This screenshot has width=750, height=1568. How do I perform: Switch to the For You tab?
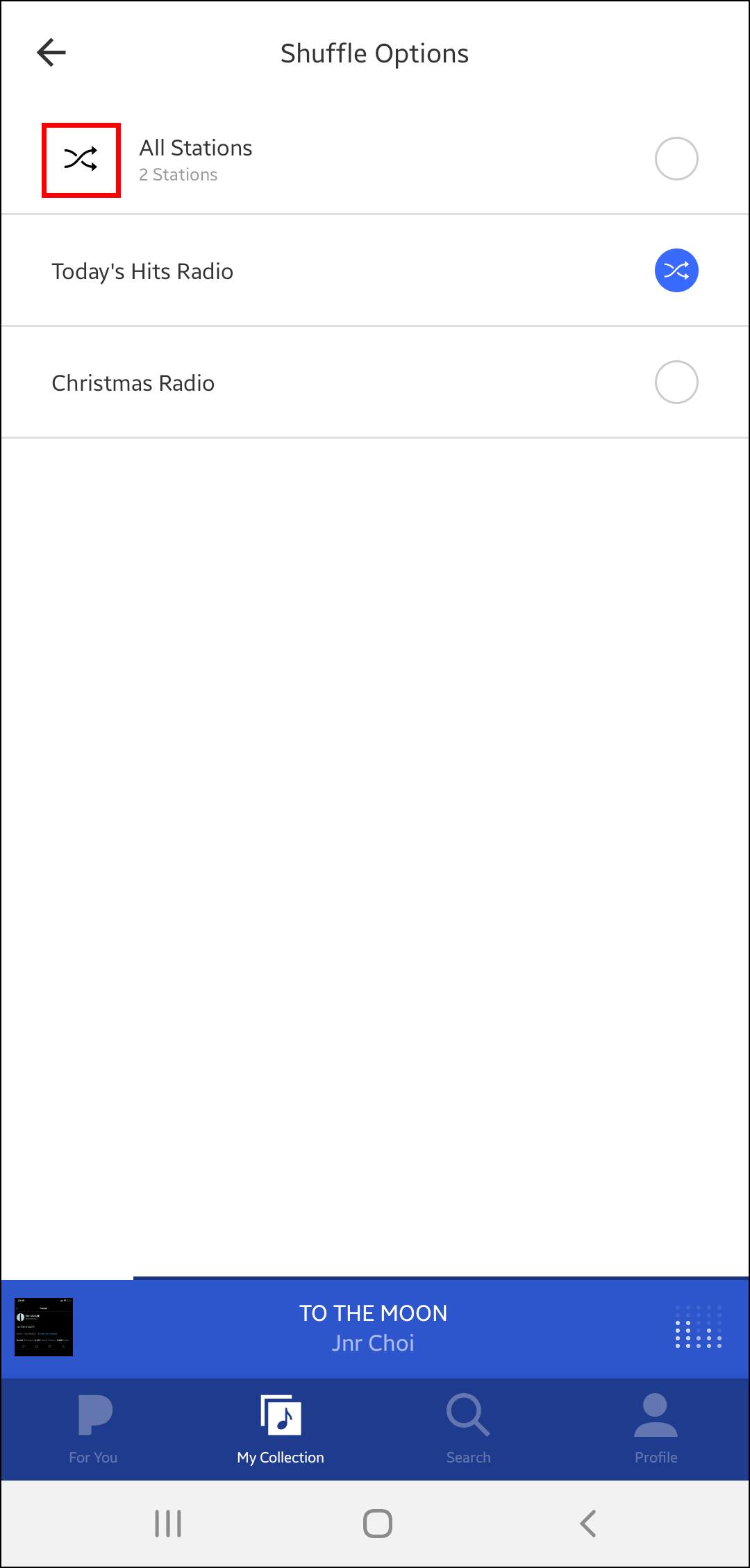click(94, 1428)
